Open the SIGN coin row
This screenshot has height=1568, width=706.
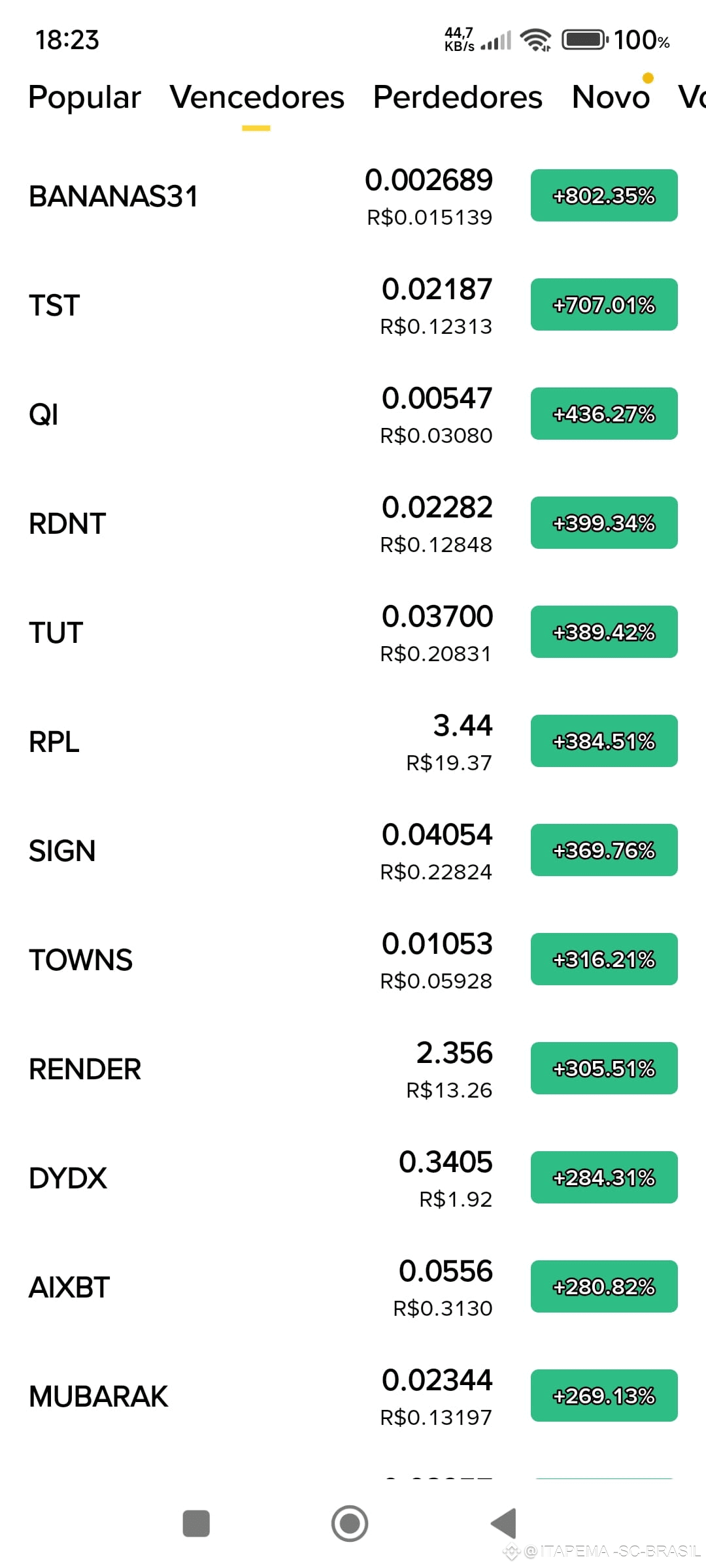click(353, 851)
